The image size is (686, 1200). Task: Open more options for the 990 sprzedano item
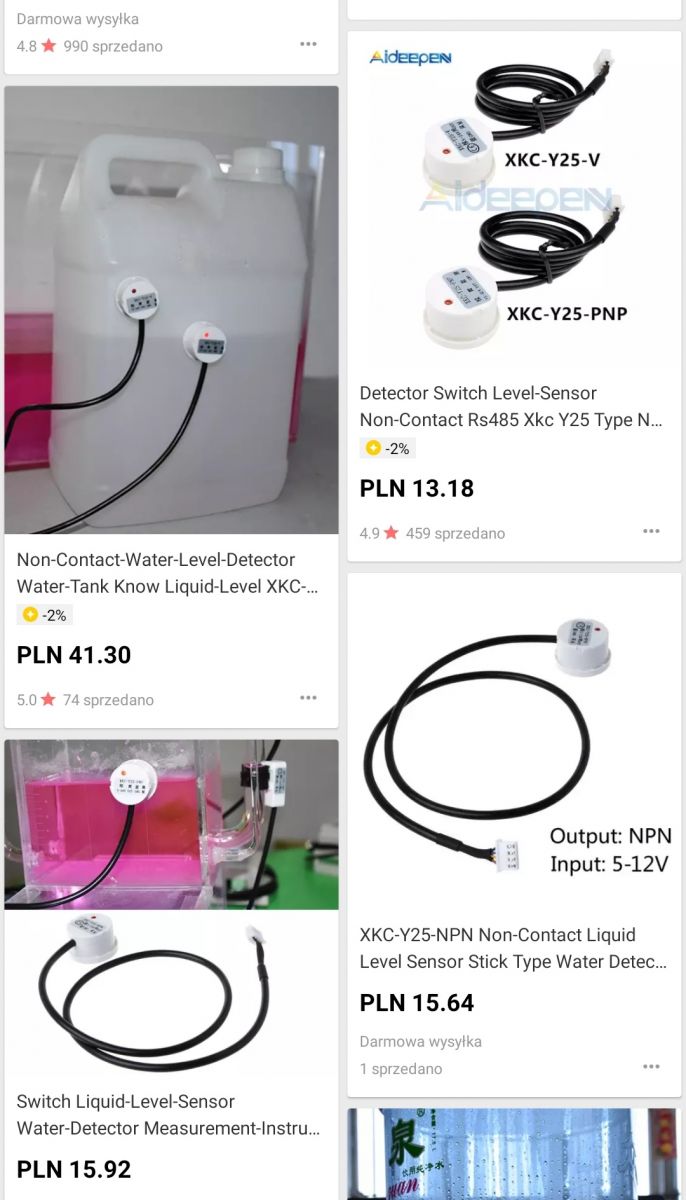pos(308,45)
